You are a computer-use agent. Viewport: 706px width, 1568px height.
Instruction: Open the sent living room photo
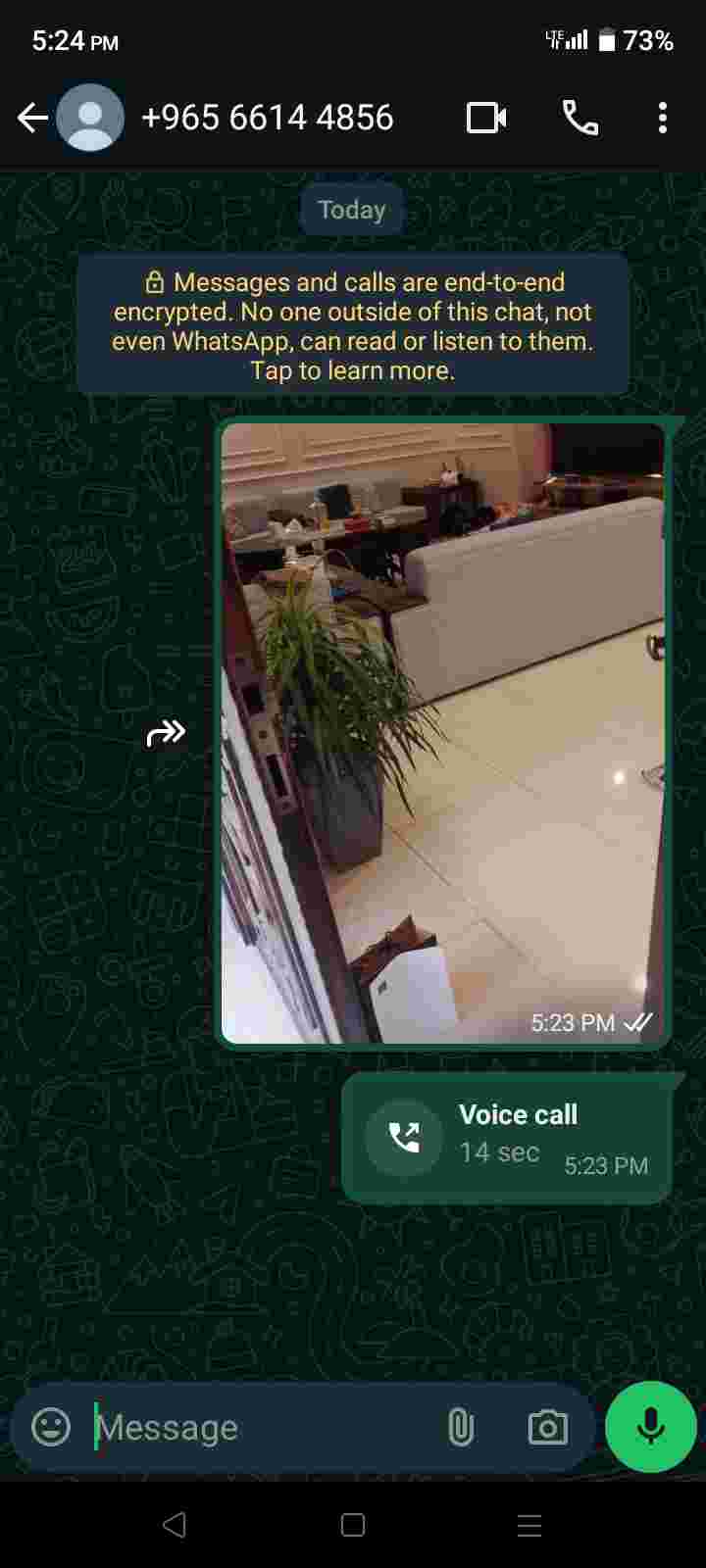click(x=443, y=733)
